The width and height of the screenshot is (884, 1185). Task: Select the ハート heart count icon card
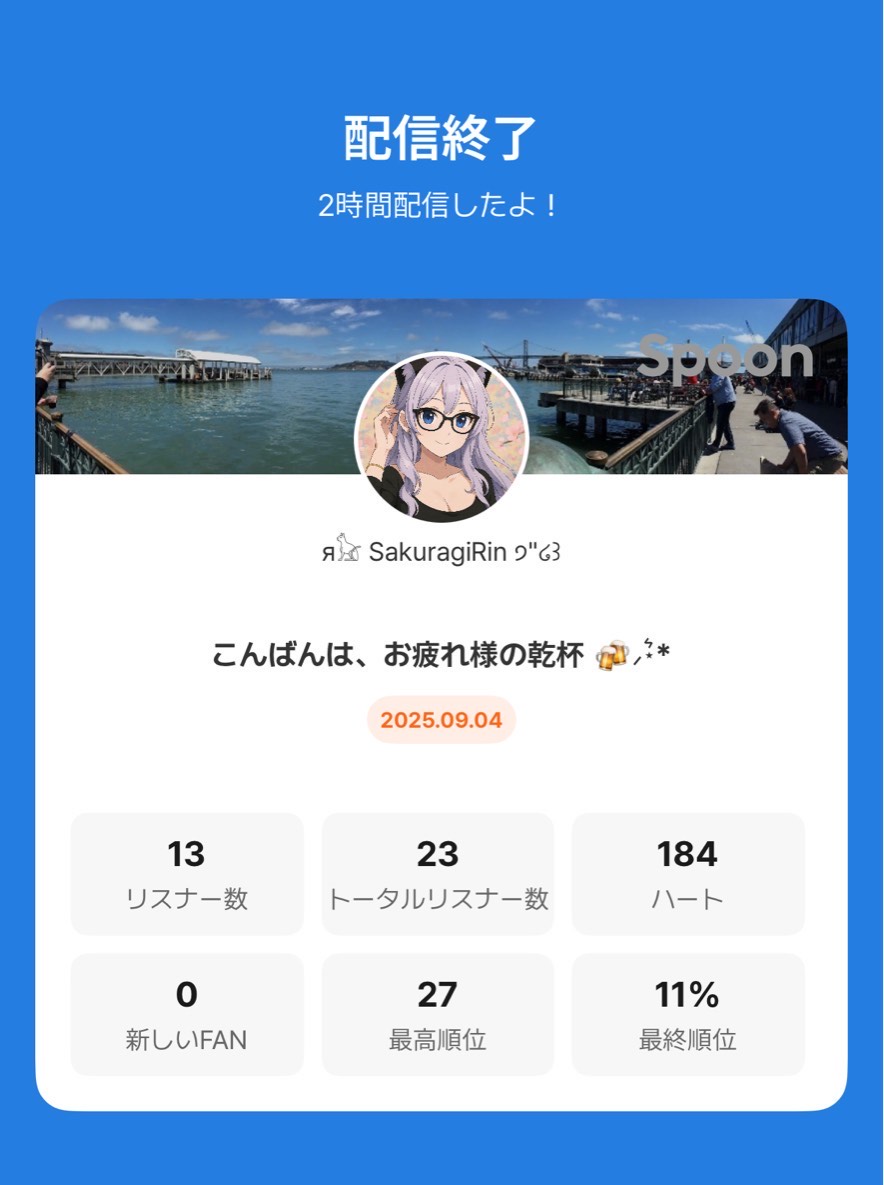(x=688, y=873)
